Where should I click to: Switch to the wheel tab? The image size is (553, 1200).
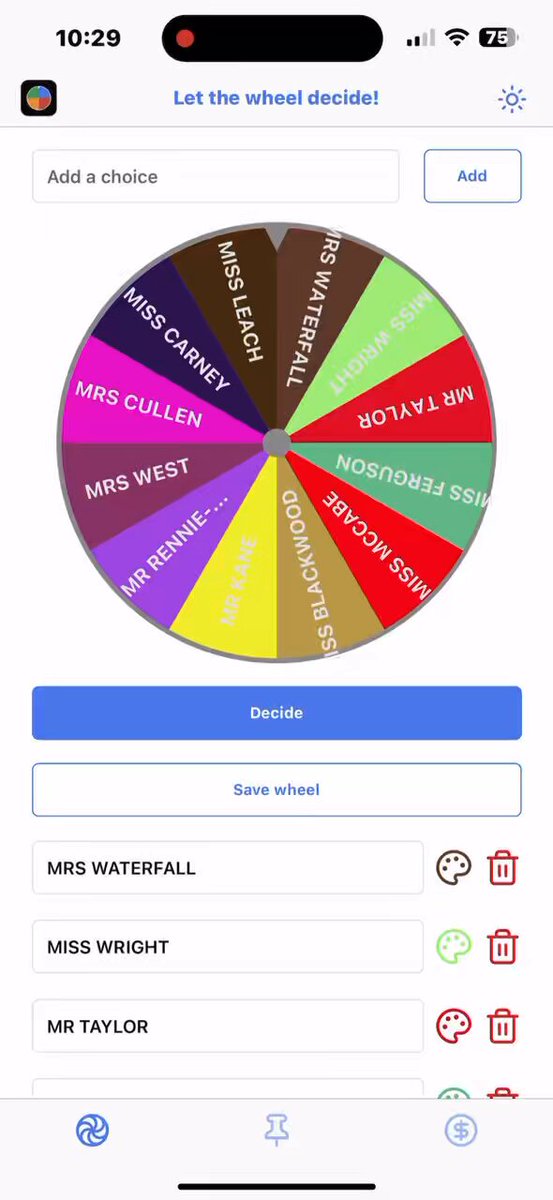click(93, 1131)
